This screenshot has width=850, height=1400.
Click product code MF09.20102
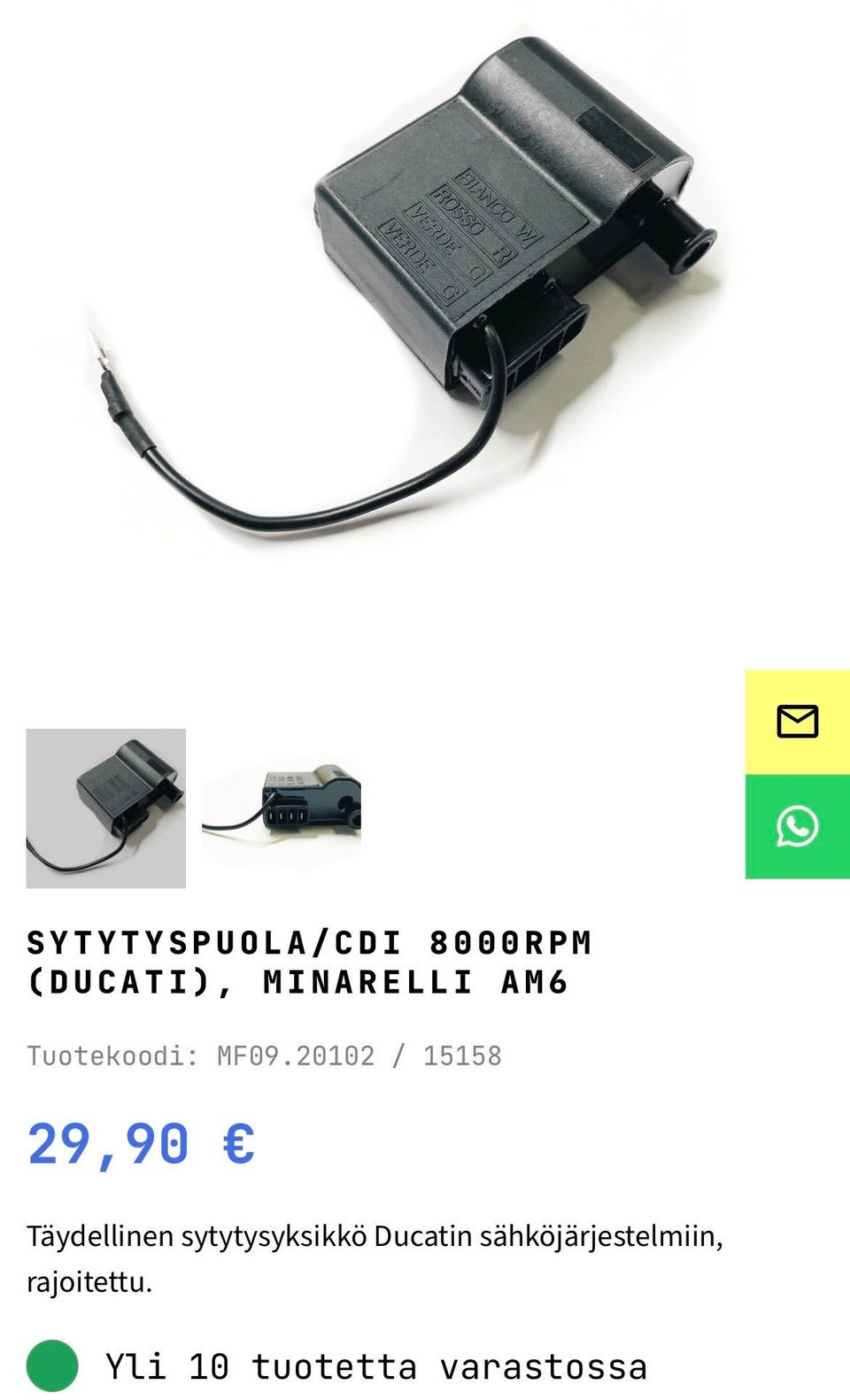coord(296,1054)
